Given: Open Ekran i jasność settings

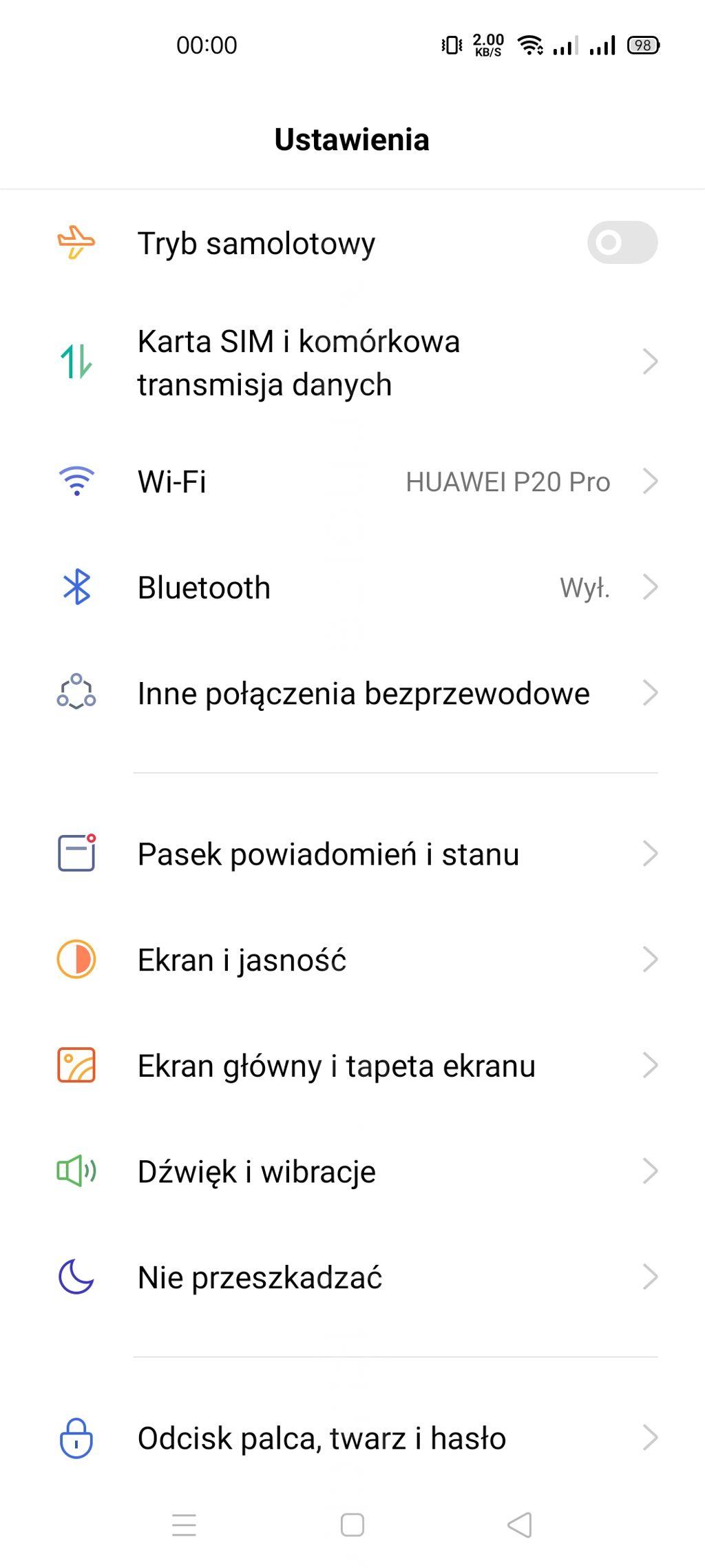Looking at the screenshot, I should coord(352,960).
